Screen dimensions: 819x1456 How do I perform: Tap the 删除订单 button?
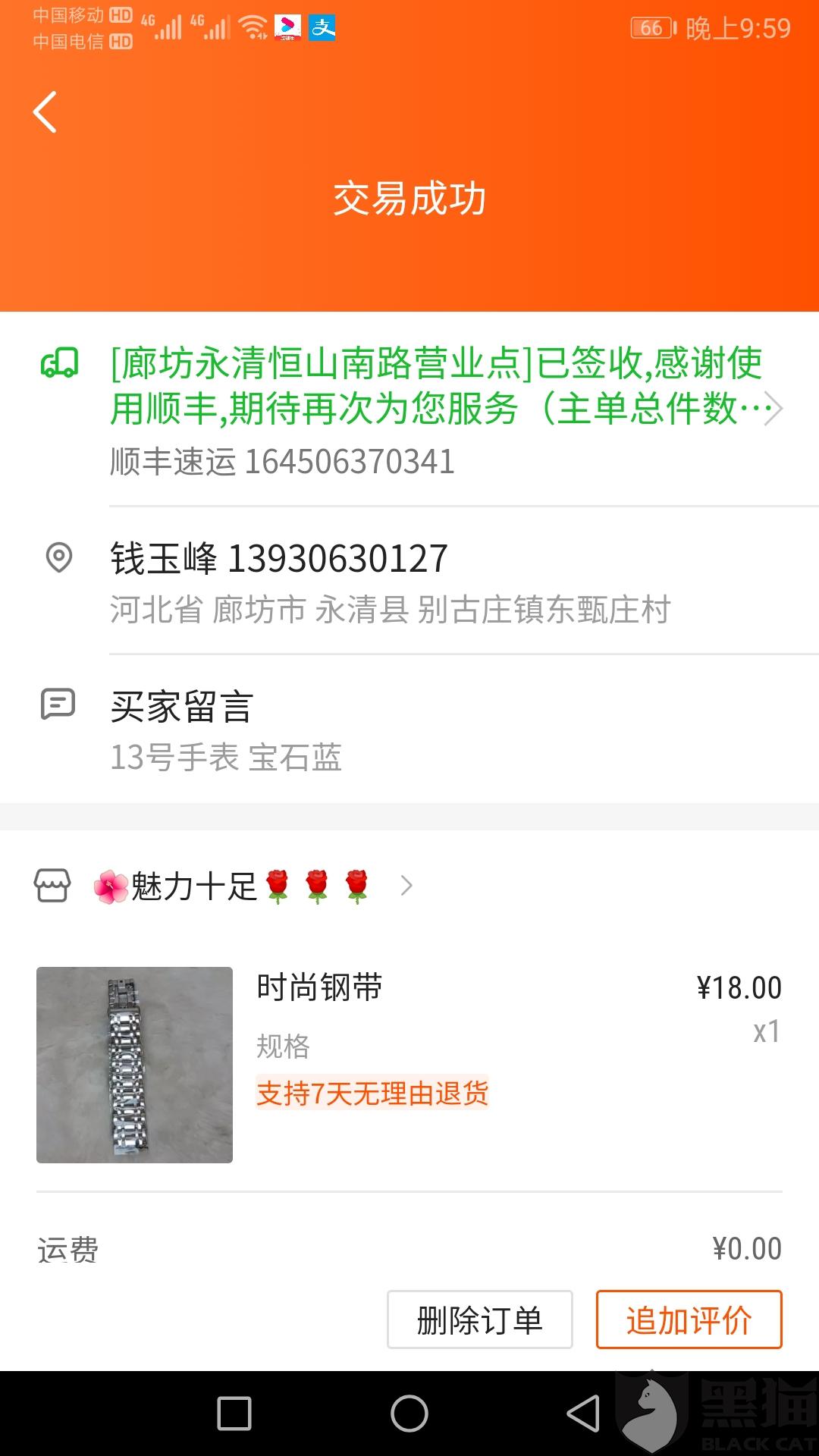479,1319
